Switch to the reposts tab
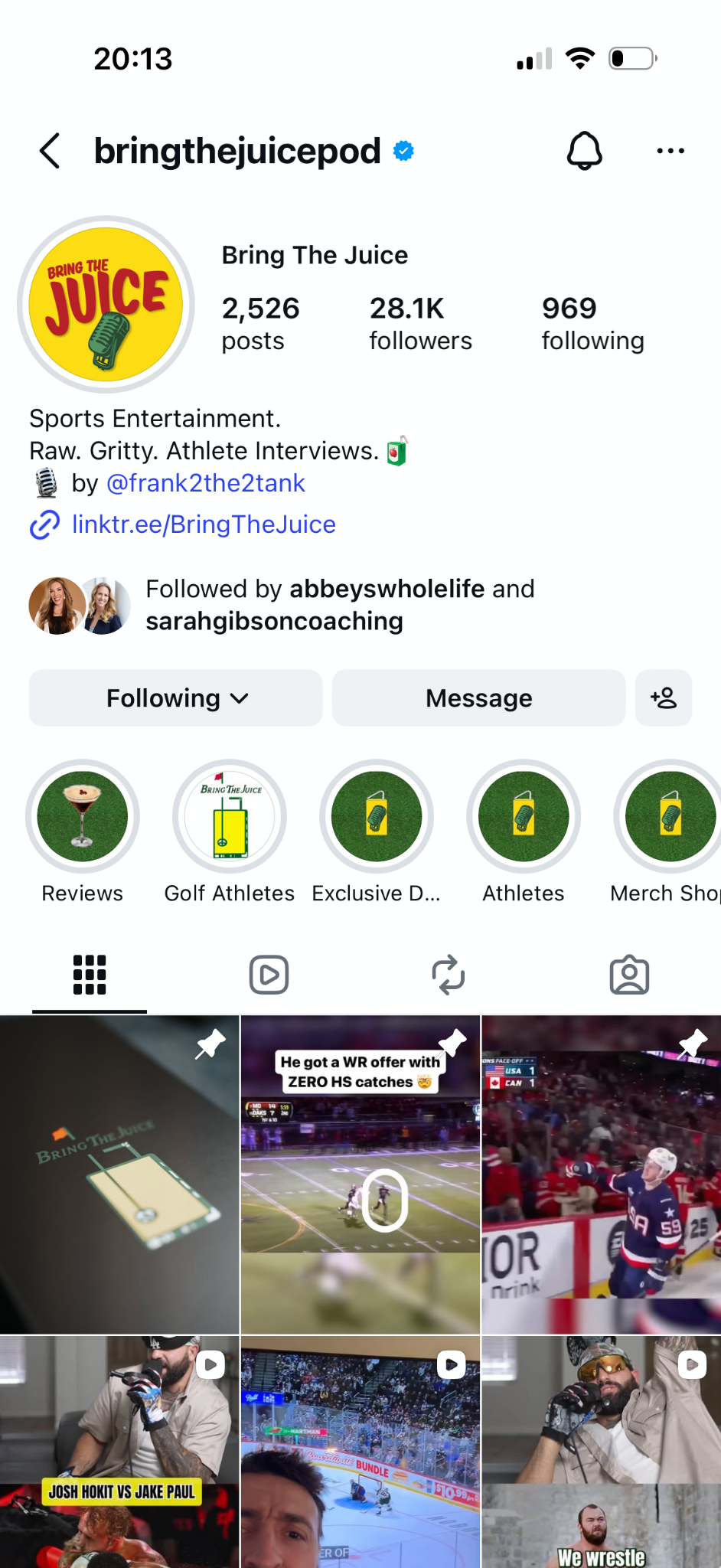The height and width of the screenshot is (1568, 721). pyautogui.click(x=449, y=975)
